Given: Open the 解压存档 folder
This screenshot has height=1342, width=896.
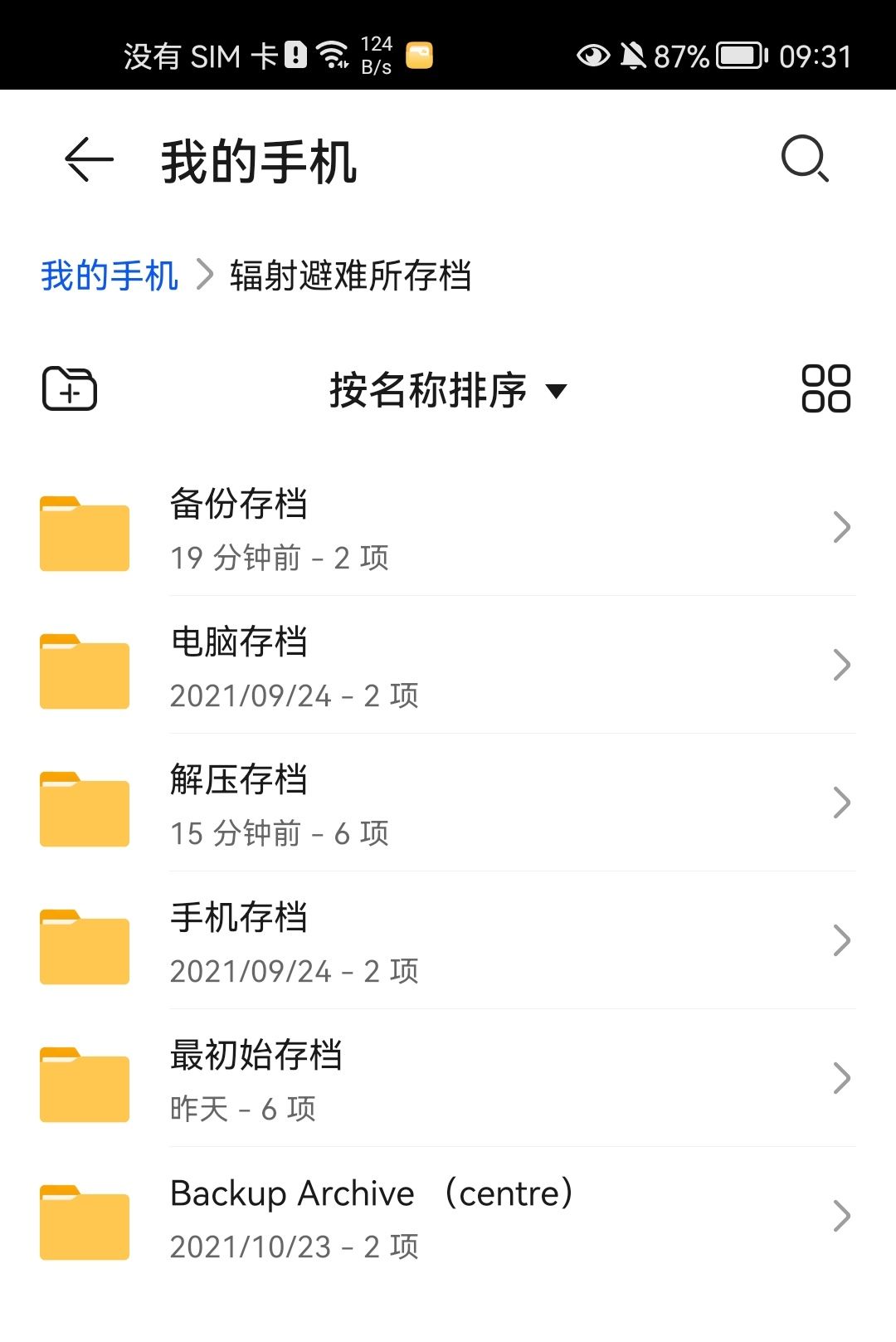Looking at the screenshot, I should (x=448, y=803).
